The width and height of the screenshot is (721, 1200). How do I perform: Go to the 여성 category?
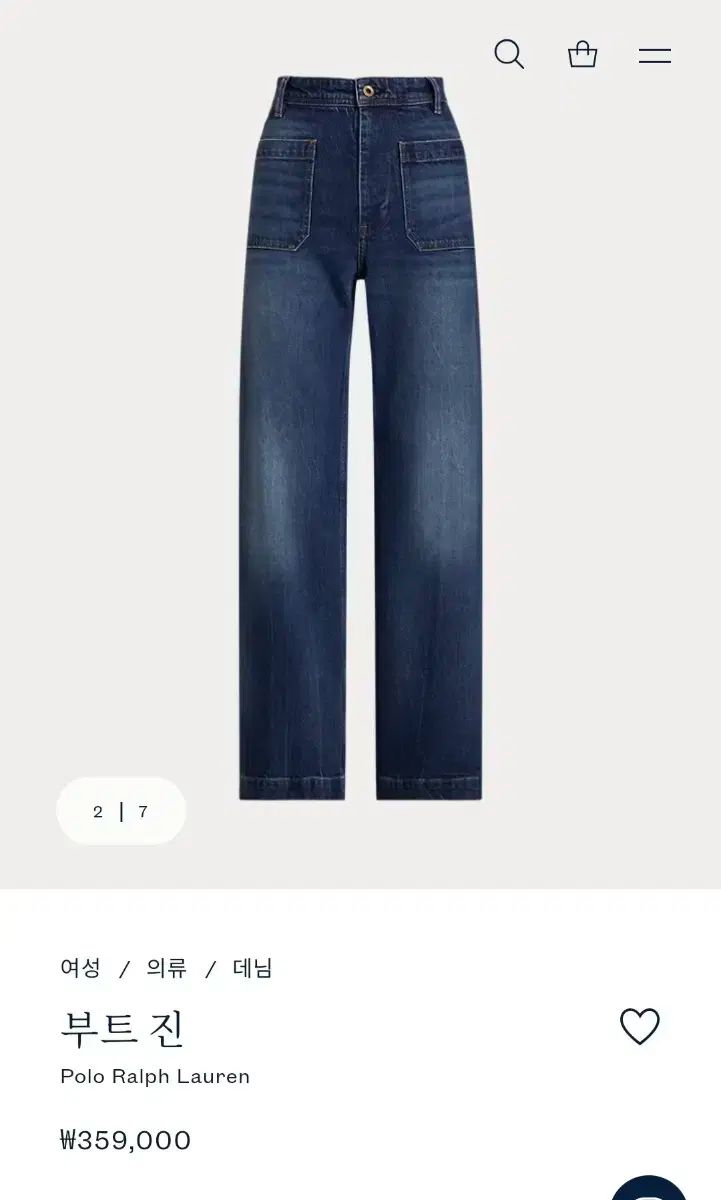[x=81, y=968]
